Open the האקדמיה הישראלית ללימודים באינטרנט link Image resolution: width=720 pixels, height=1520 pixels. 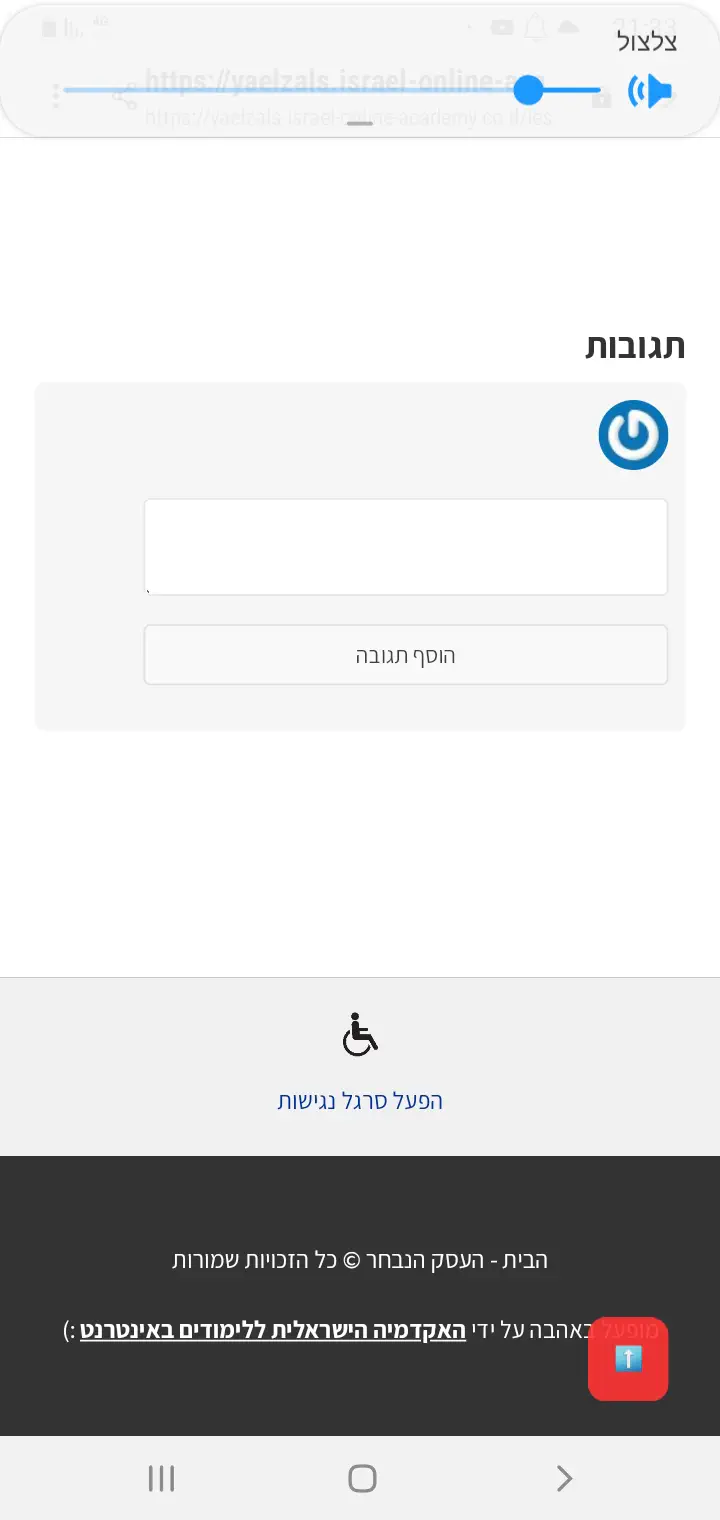(x=273, y=1331)
